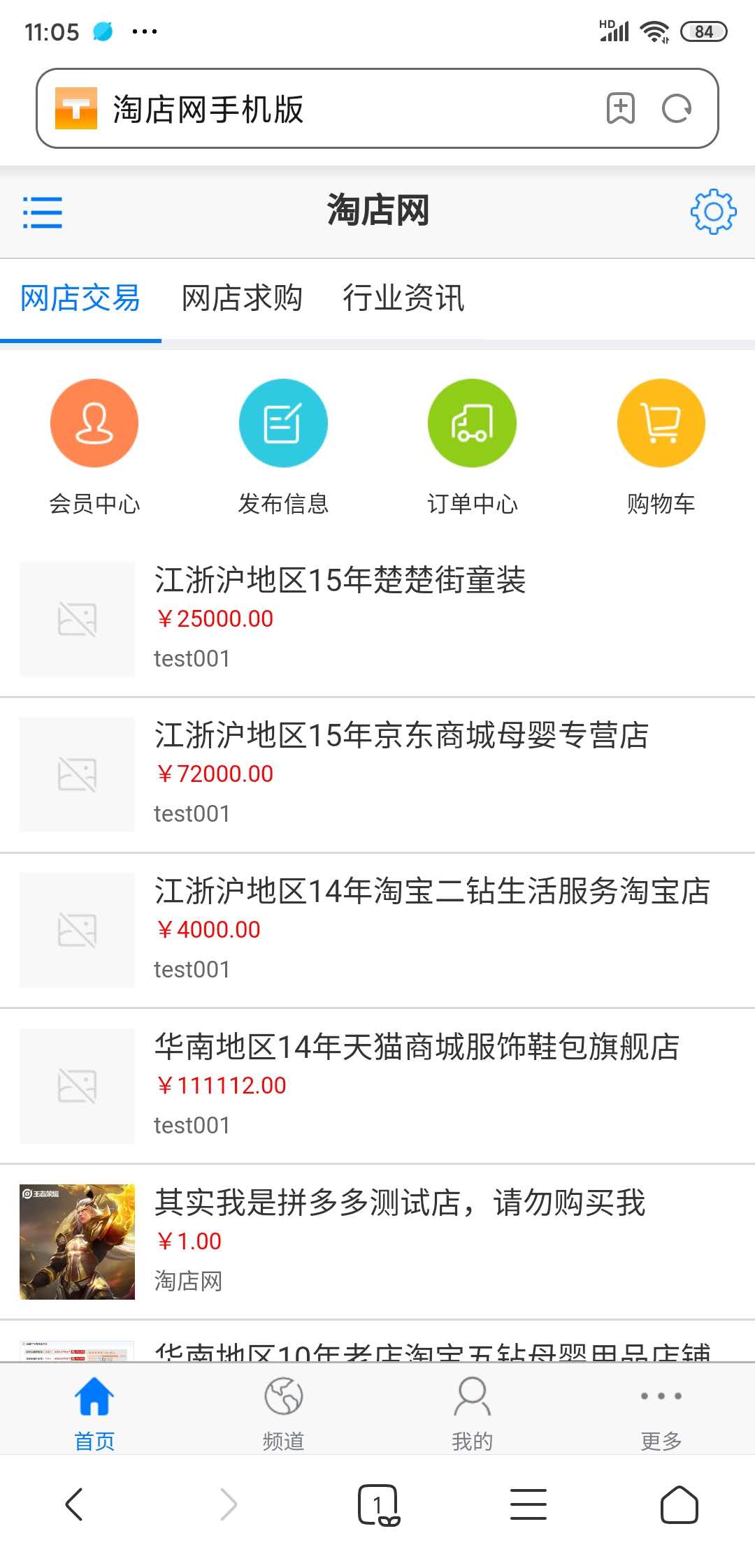The height and width of the screenshot is (1568, 755).
Task: Bookmark this page in the browser
Action: click(620, 108)
